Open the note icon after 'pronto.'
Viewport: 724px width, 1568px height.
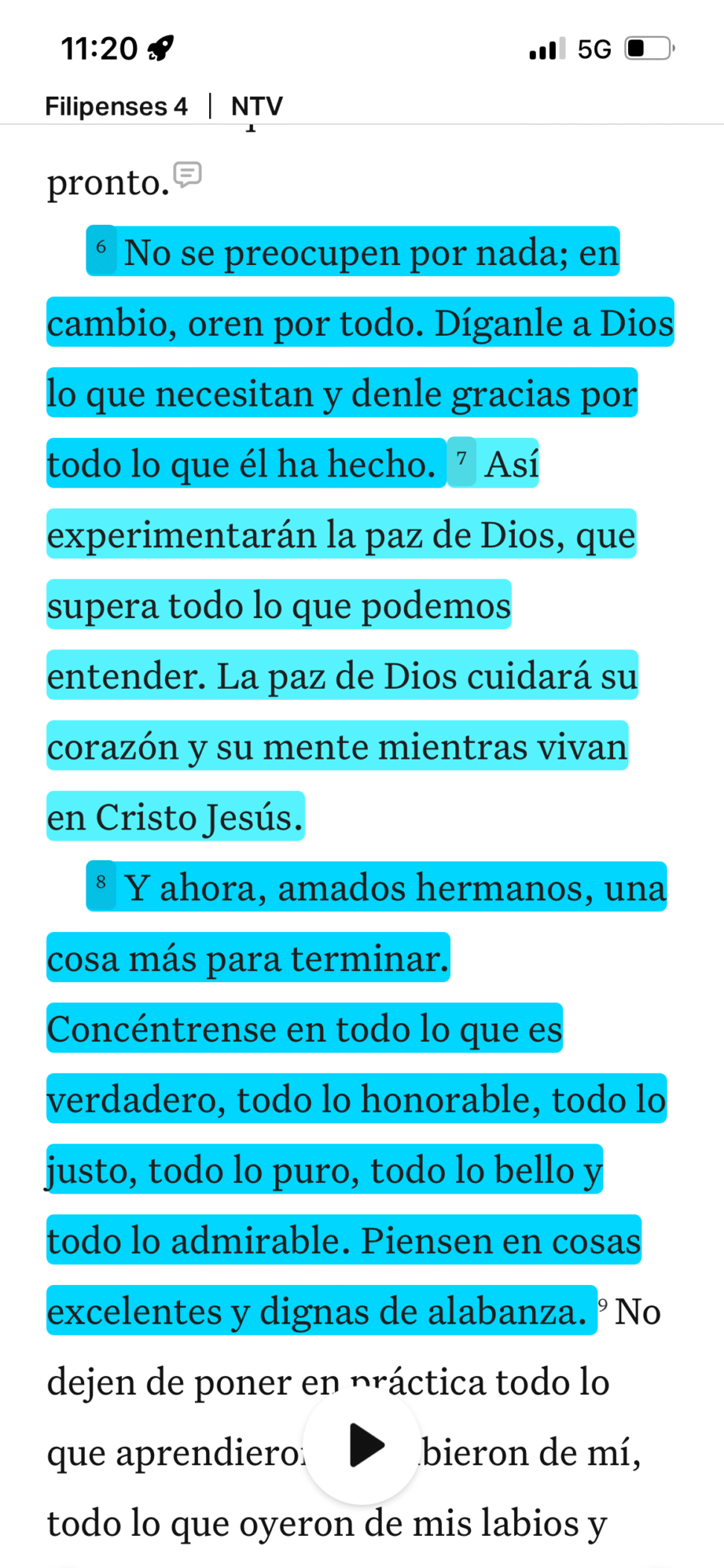(x=188, y=175)
